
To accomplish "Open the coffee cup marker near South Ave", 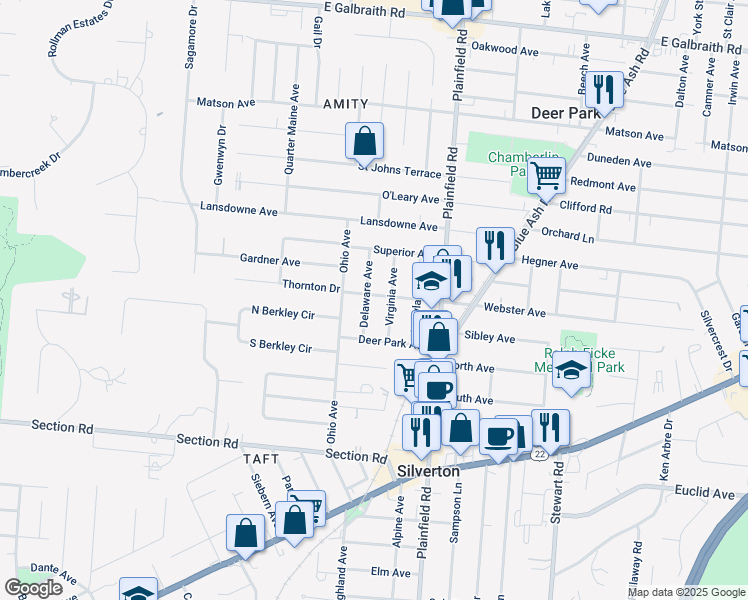I will (437, 390).
